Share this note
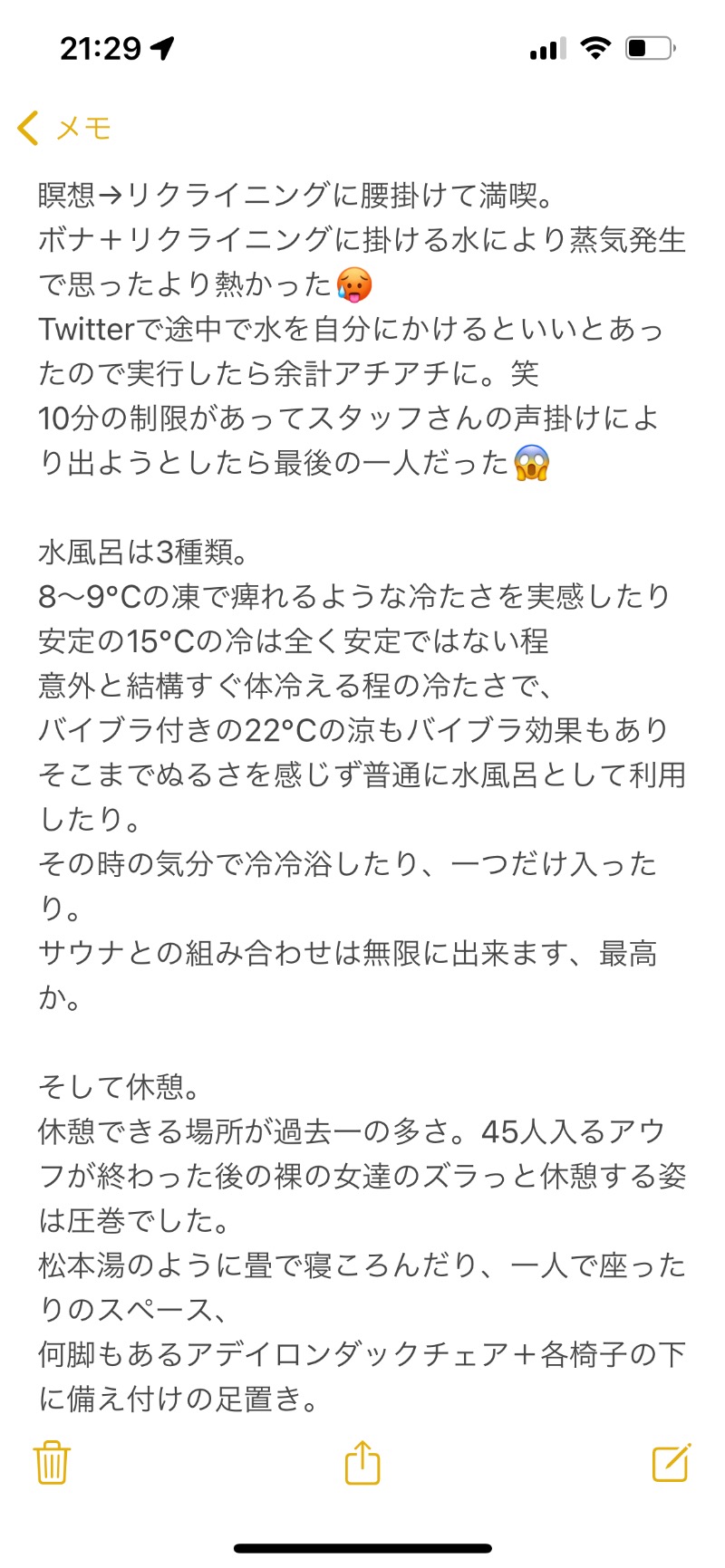The height and width of the screenshot is (1568, 725). coord(362,1462)
